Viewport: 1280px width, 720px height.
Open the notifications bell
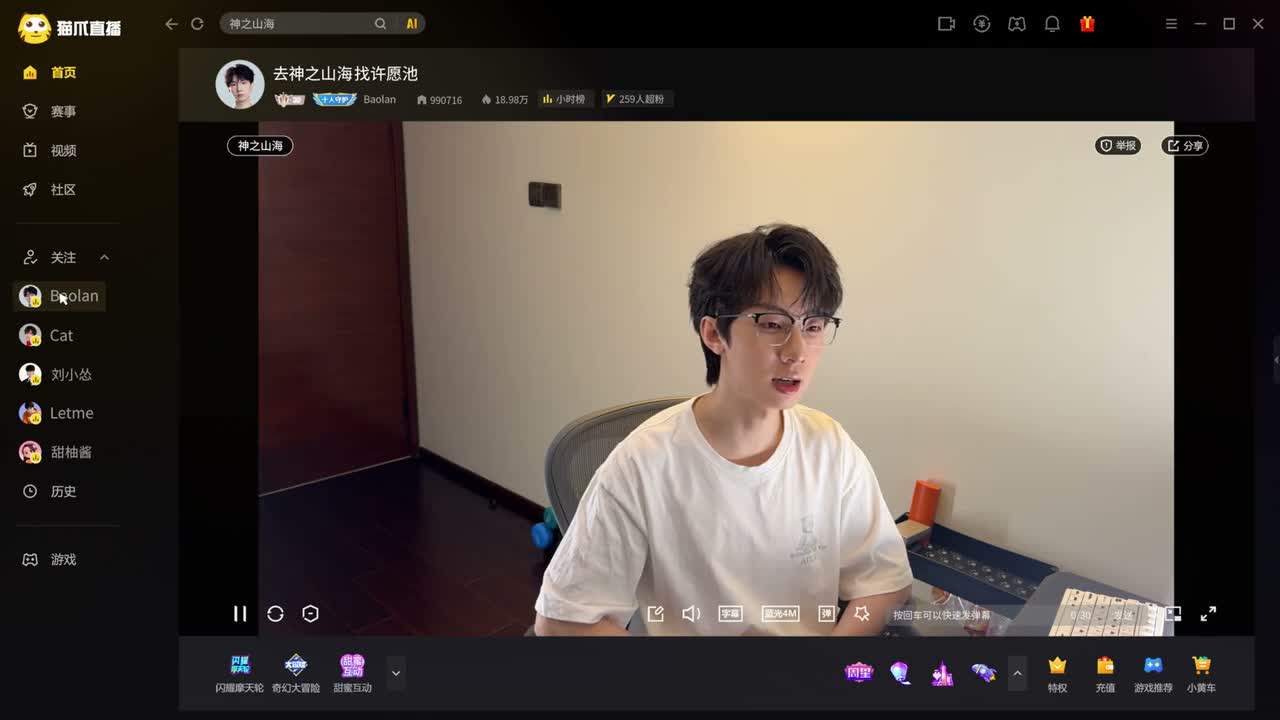pyautogui.click(x=1052, y=24)
